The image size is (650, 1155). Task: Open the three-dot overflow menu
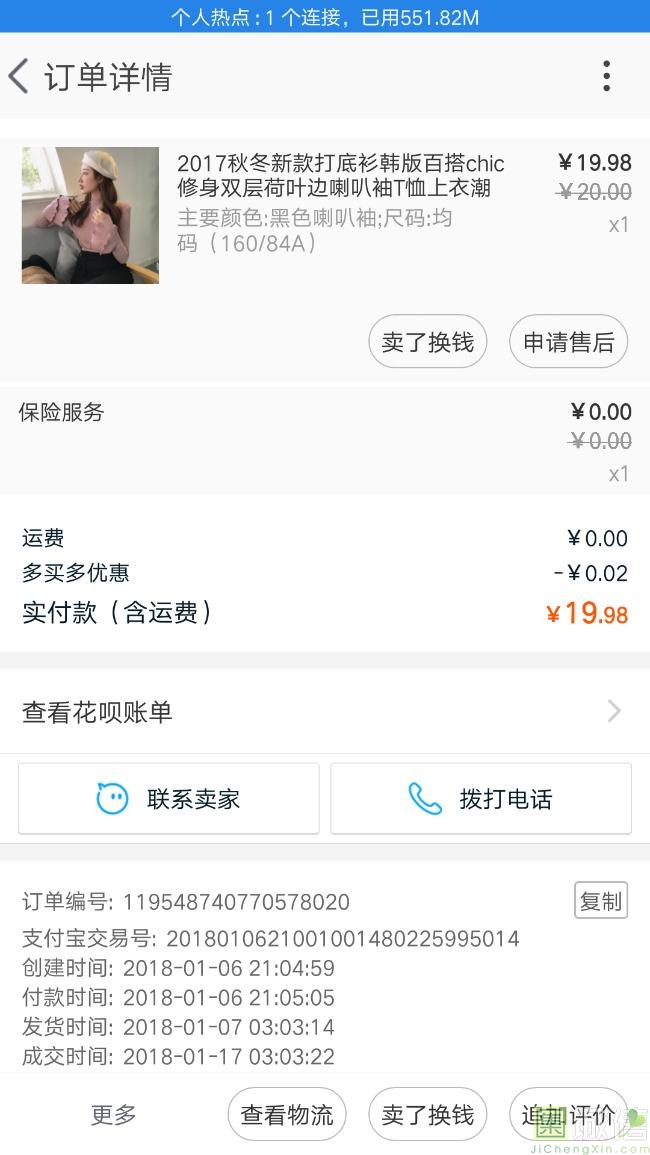pyautogui.click(x=606, y=77)
